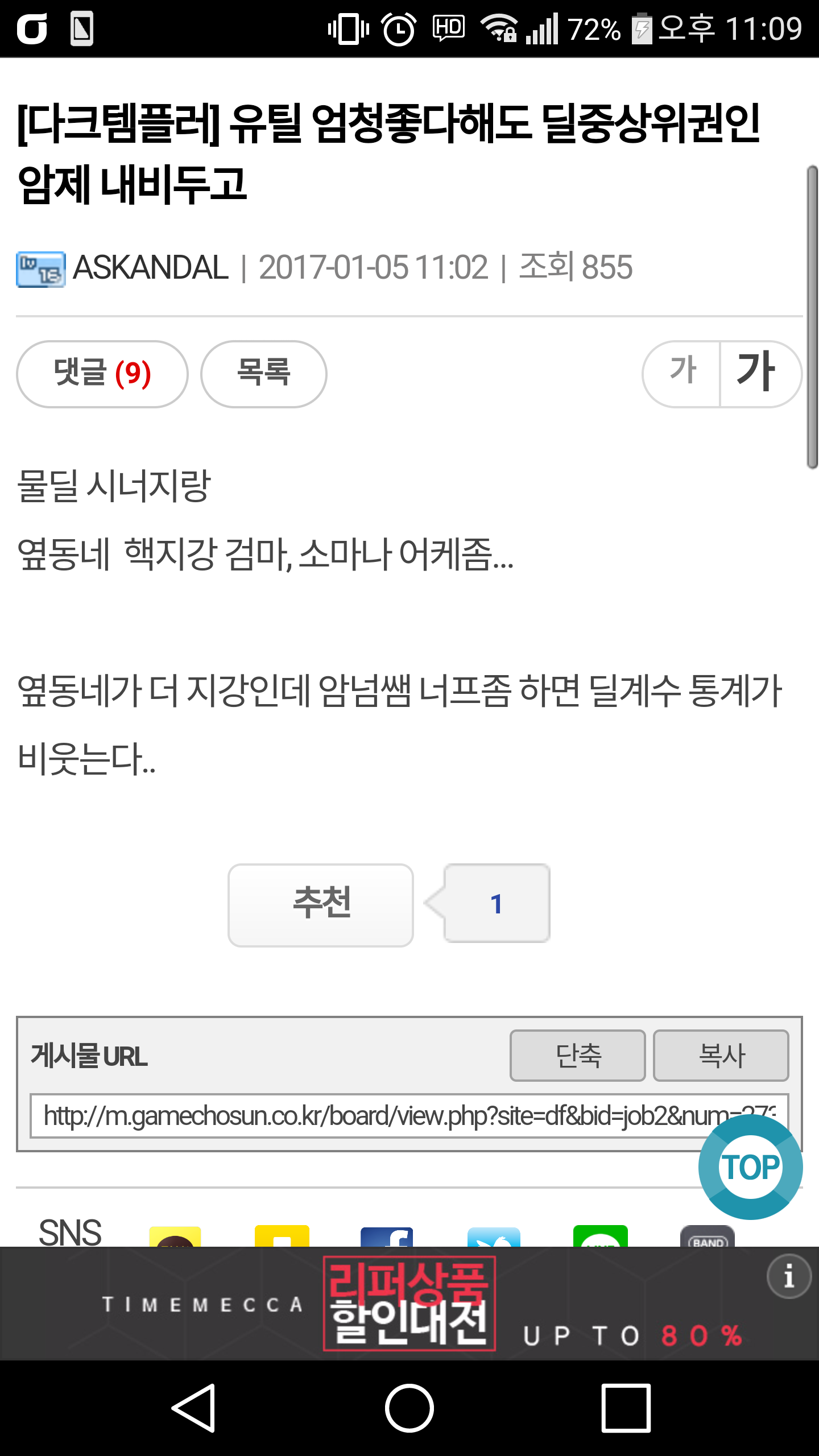Shorten the post URL with 단축

578,1055
